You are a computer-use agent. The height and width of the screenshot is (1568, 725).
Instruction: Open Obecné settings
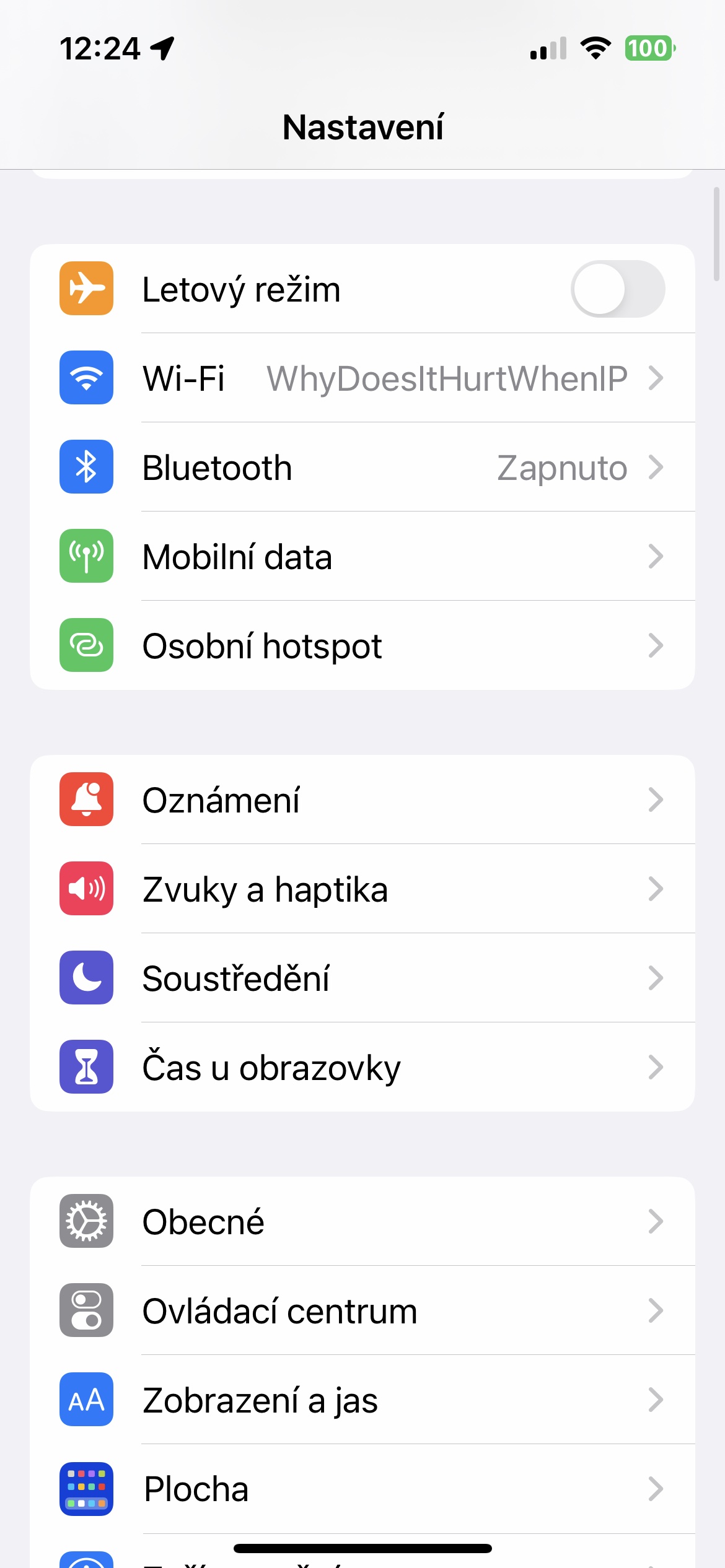point(362,1221)
